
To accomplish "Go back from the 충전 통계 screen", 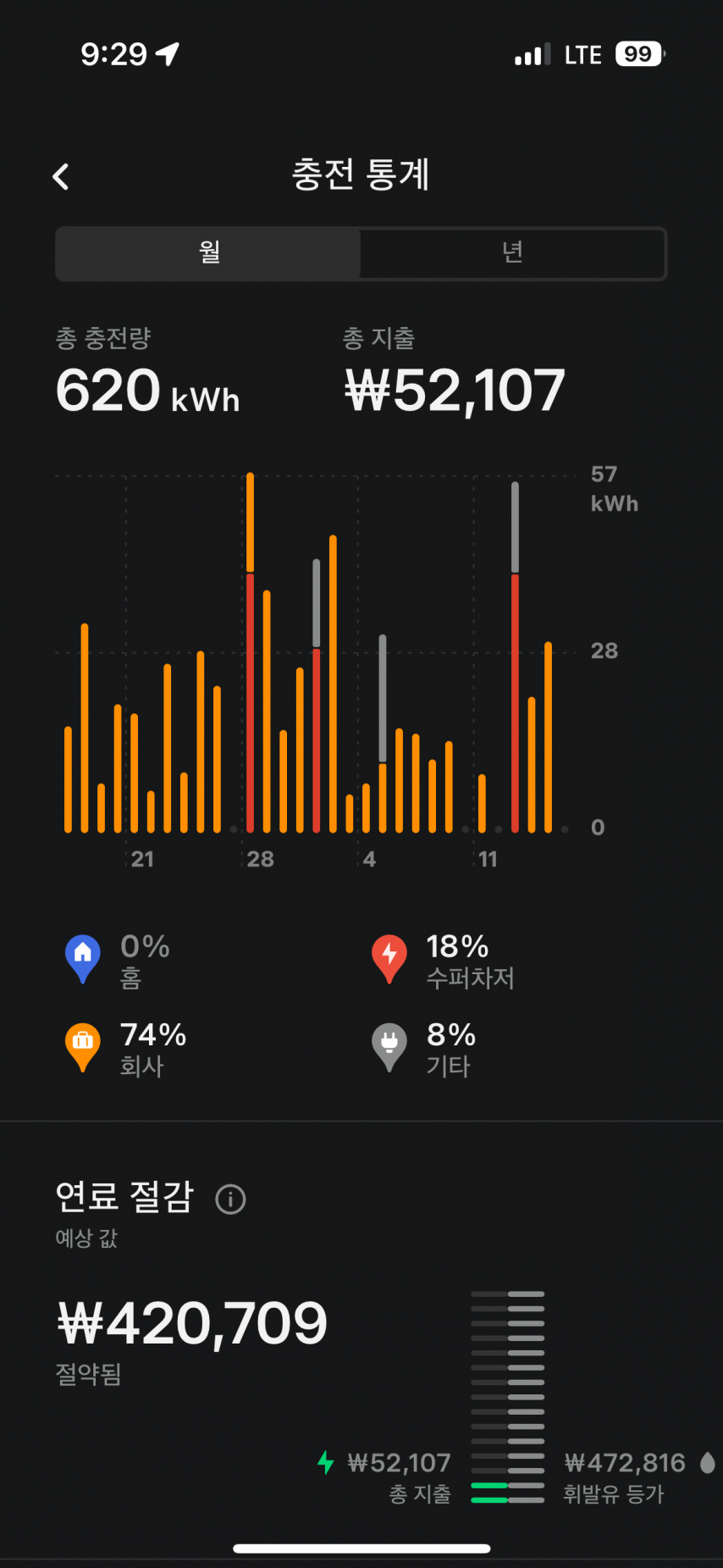I will coord(61,177).
